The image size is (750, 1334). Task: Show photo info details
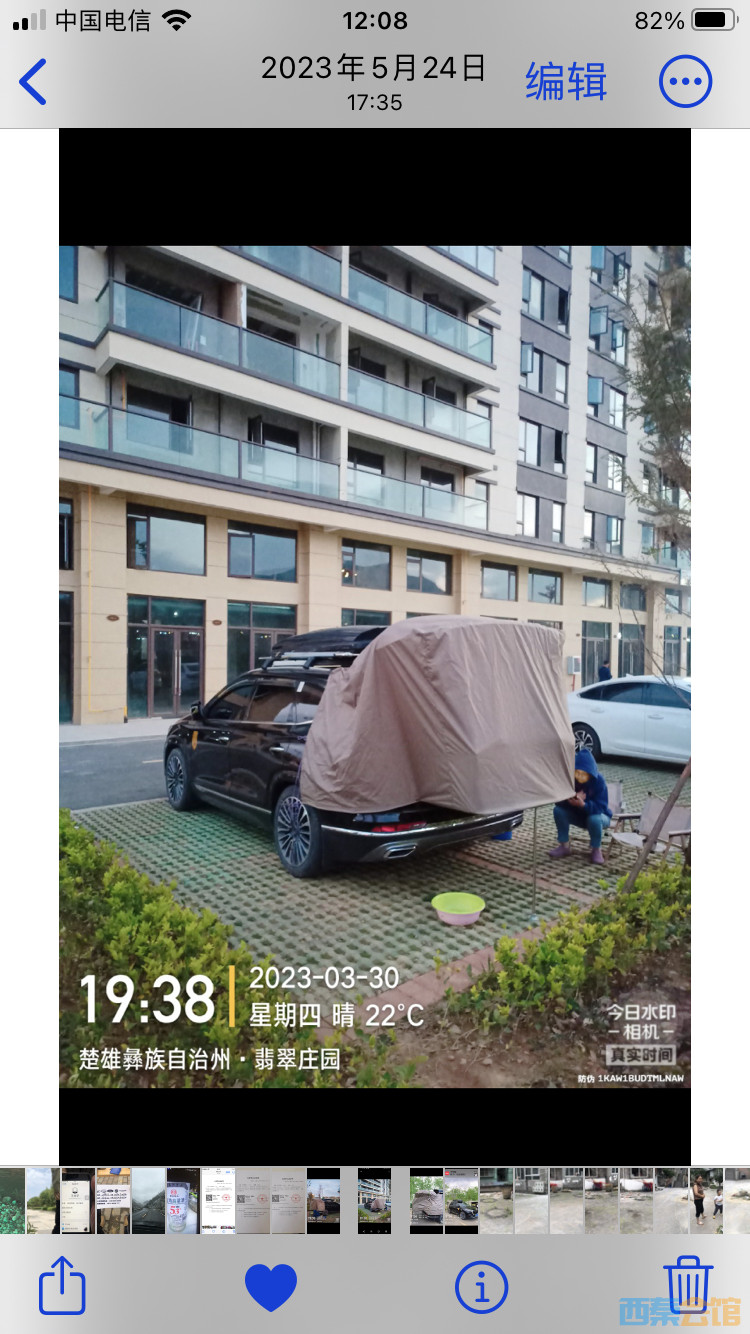tap(481, 1287)
